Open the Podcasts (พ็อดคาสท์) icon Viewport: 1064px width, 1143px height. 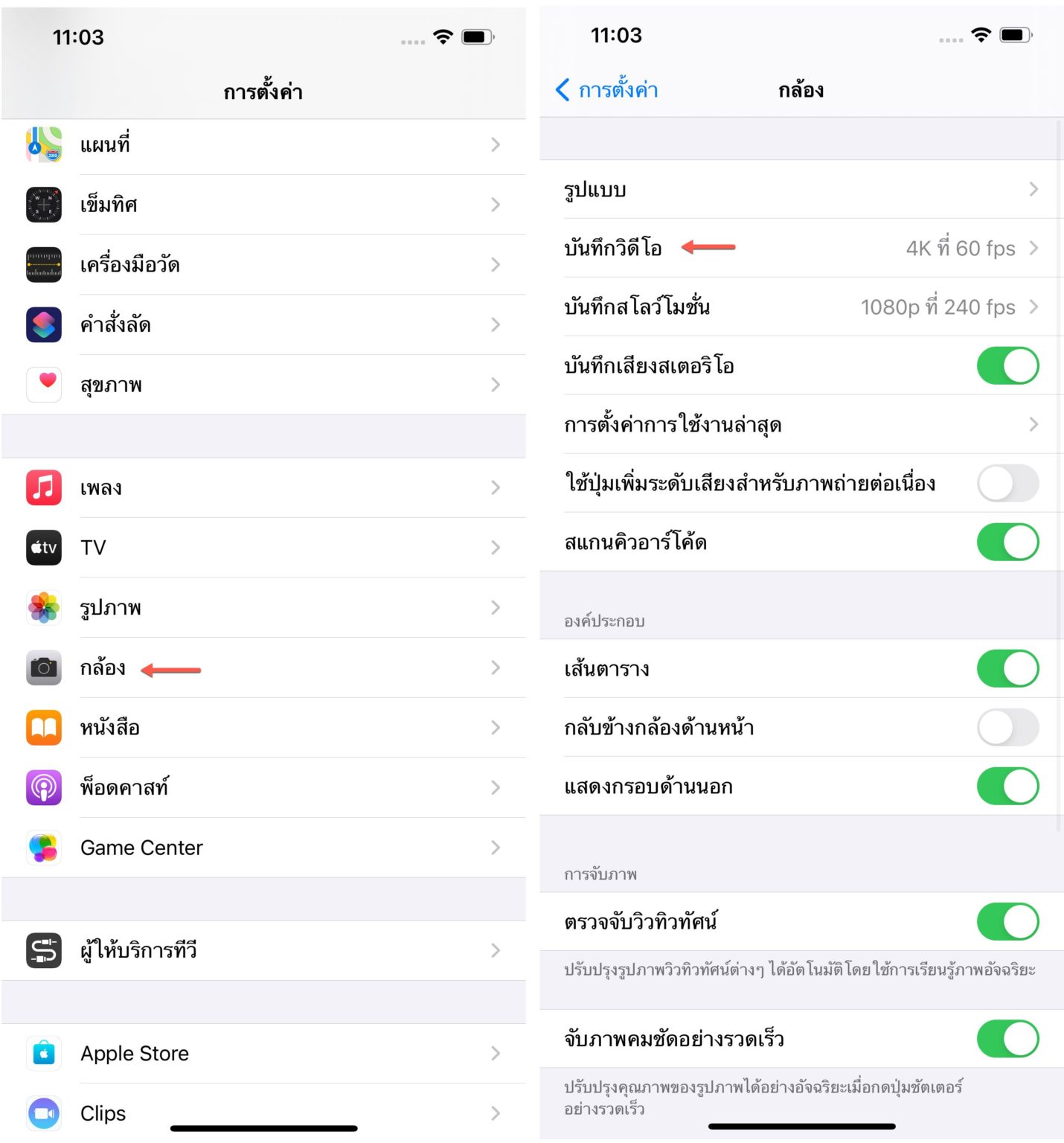(42, 787)
